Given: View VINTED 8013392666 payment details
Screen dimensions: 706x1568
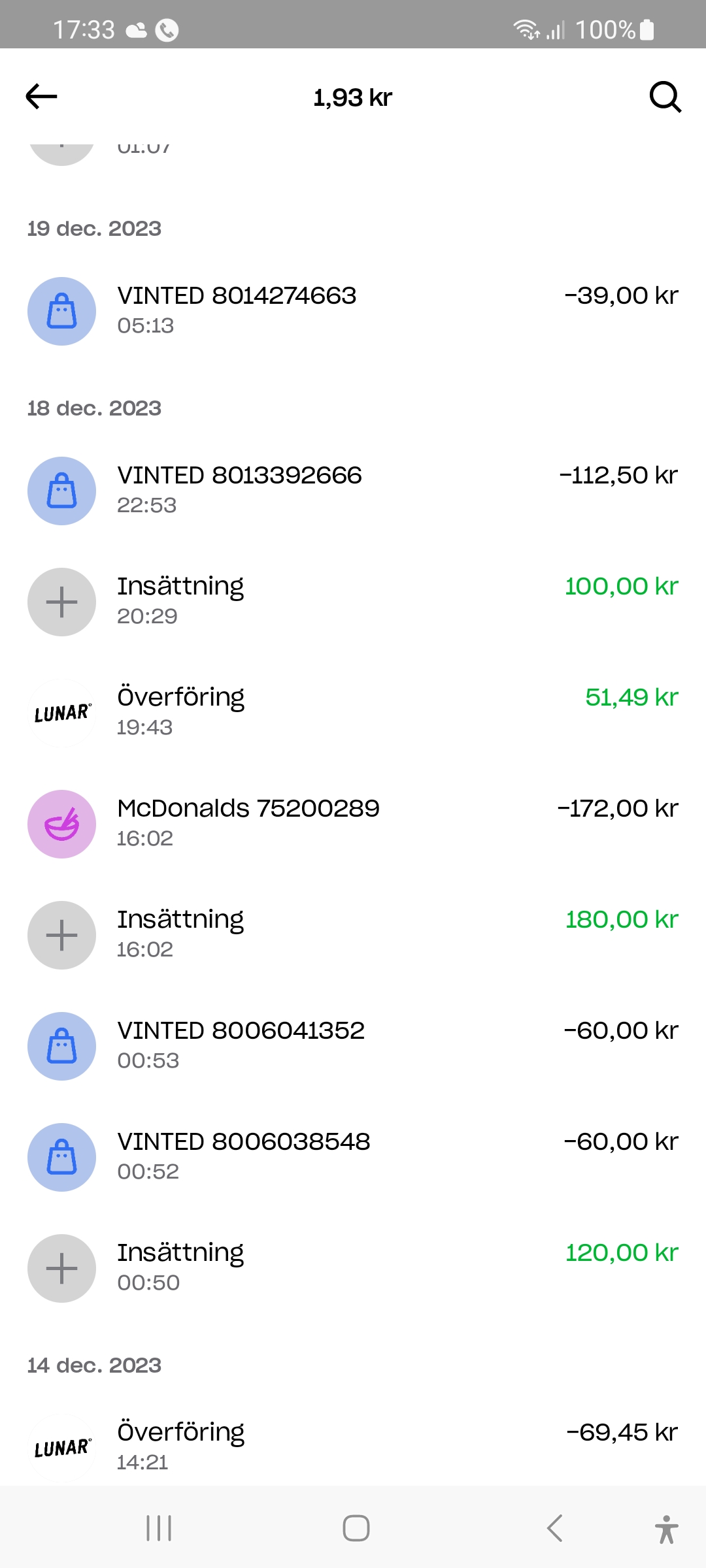Looking at the screenshot, I should (x=353, y=491).
